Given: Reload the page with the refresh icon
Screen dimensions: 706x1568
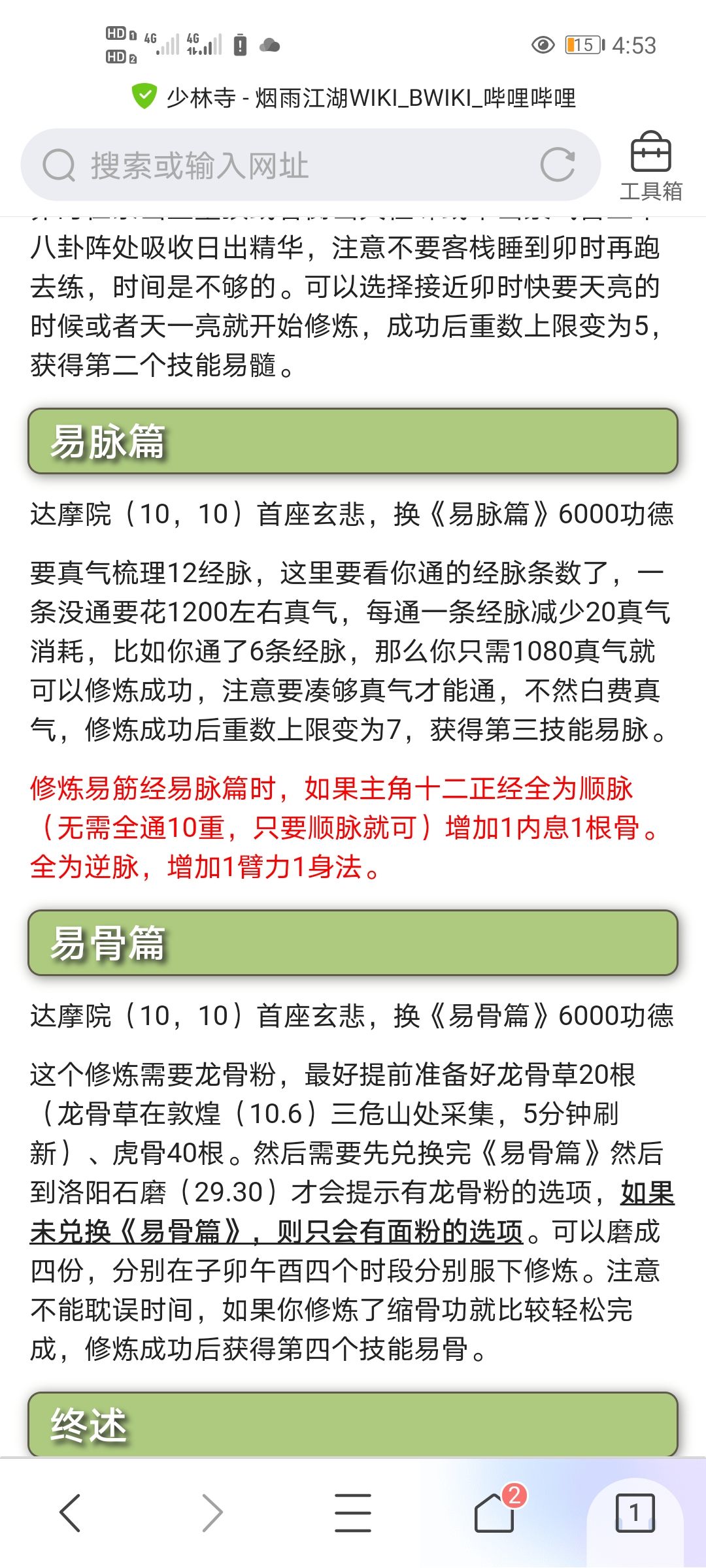Looking at the screenshot, I should click(558, 165).
